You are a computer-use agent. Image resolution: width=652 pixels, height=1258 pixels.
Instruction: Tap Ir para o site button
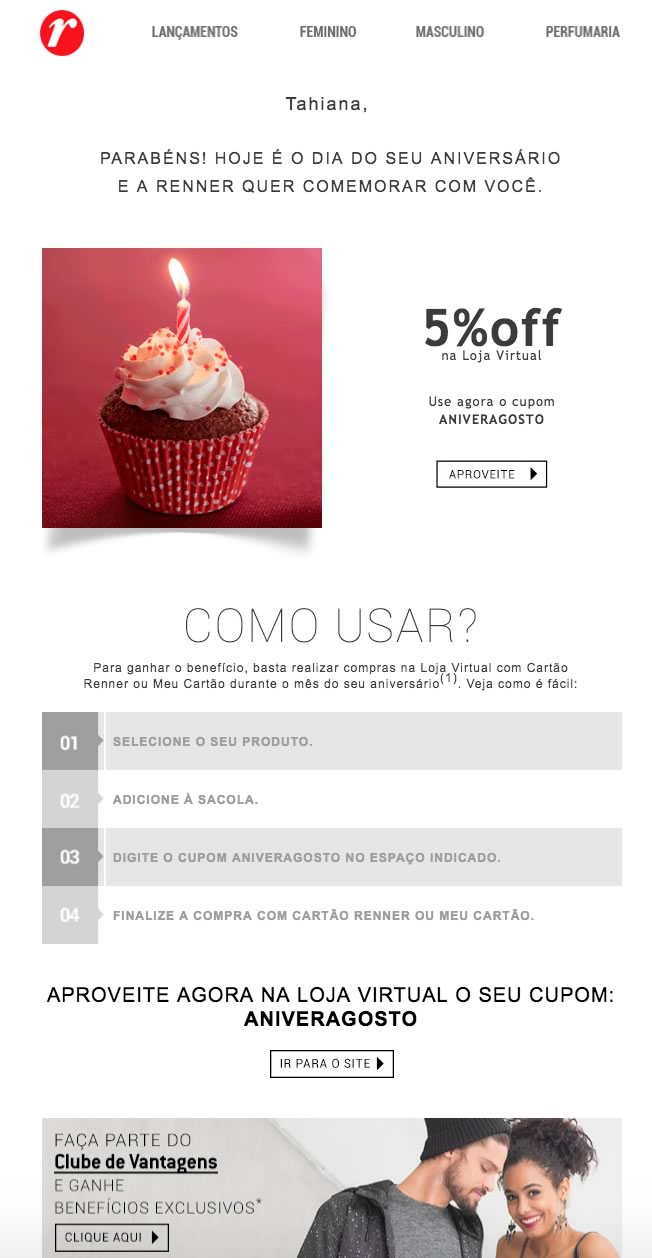[332, 1064]
